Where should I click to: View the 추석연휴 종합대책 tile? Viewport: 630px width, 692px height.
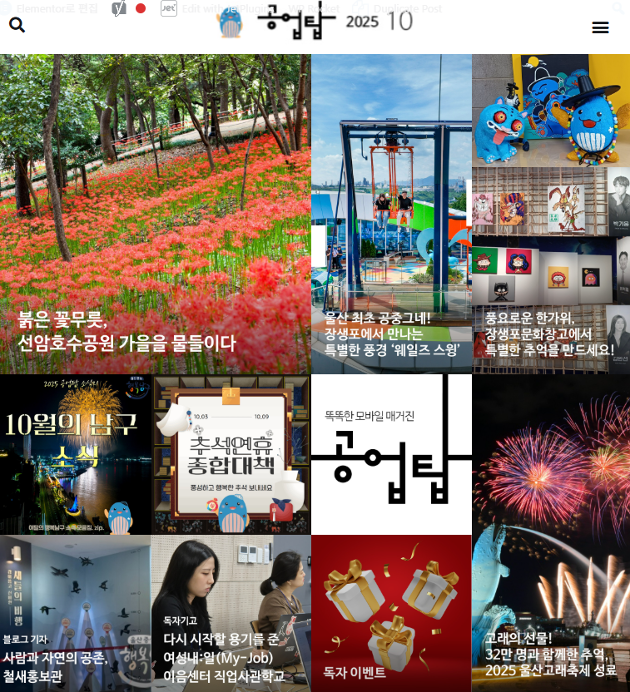[231, 455]
